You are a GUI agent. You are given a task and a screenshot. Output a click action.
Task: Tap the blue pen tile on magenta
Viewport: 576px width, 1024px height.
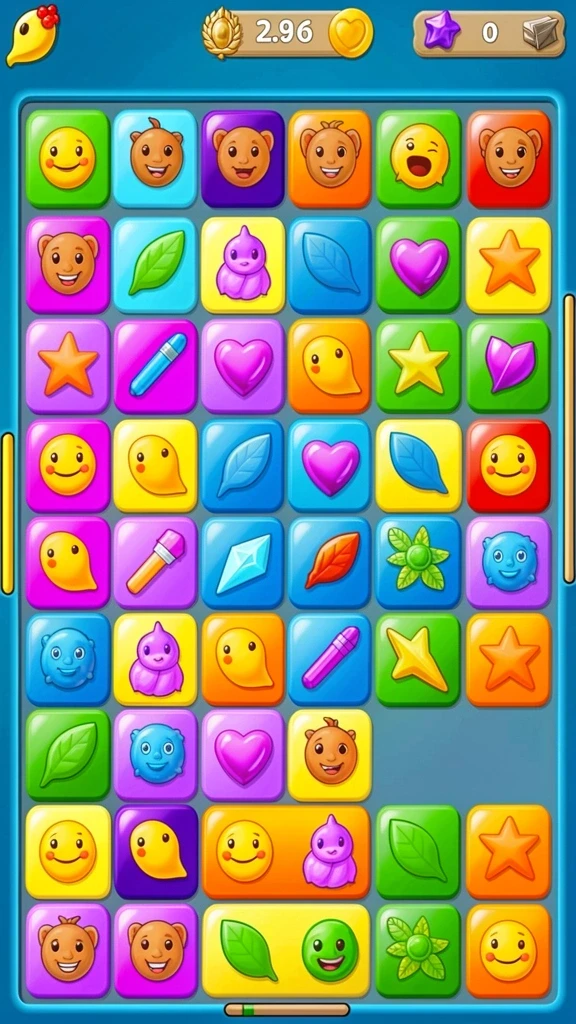(x=155, y=366)
